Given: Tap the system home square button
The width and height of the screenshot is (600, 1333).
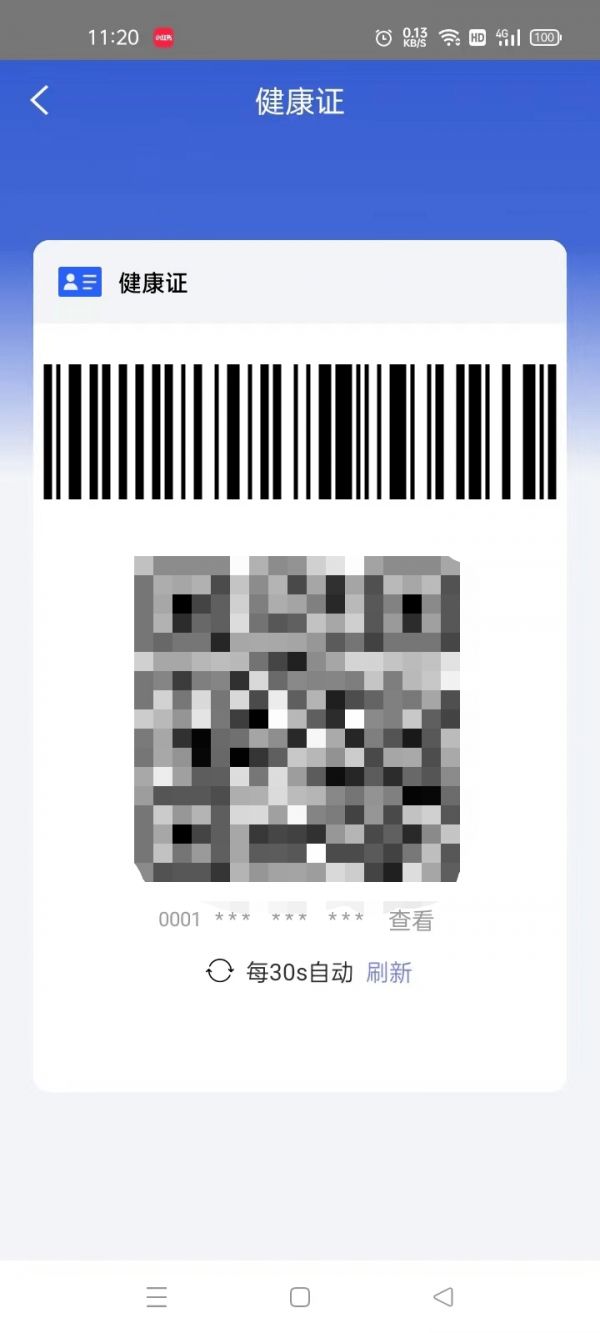Looking at the screenshot, I should [300, 1297].
